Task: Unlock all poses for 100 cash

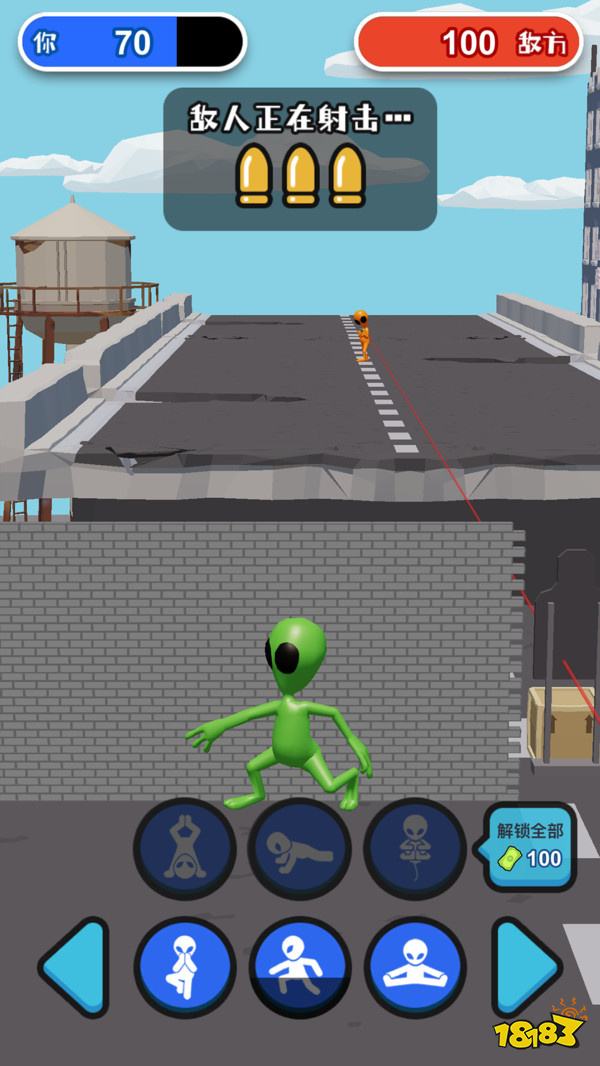Action: tap(530, 847)
